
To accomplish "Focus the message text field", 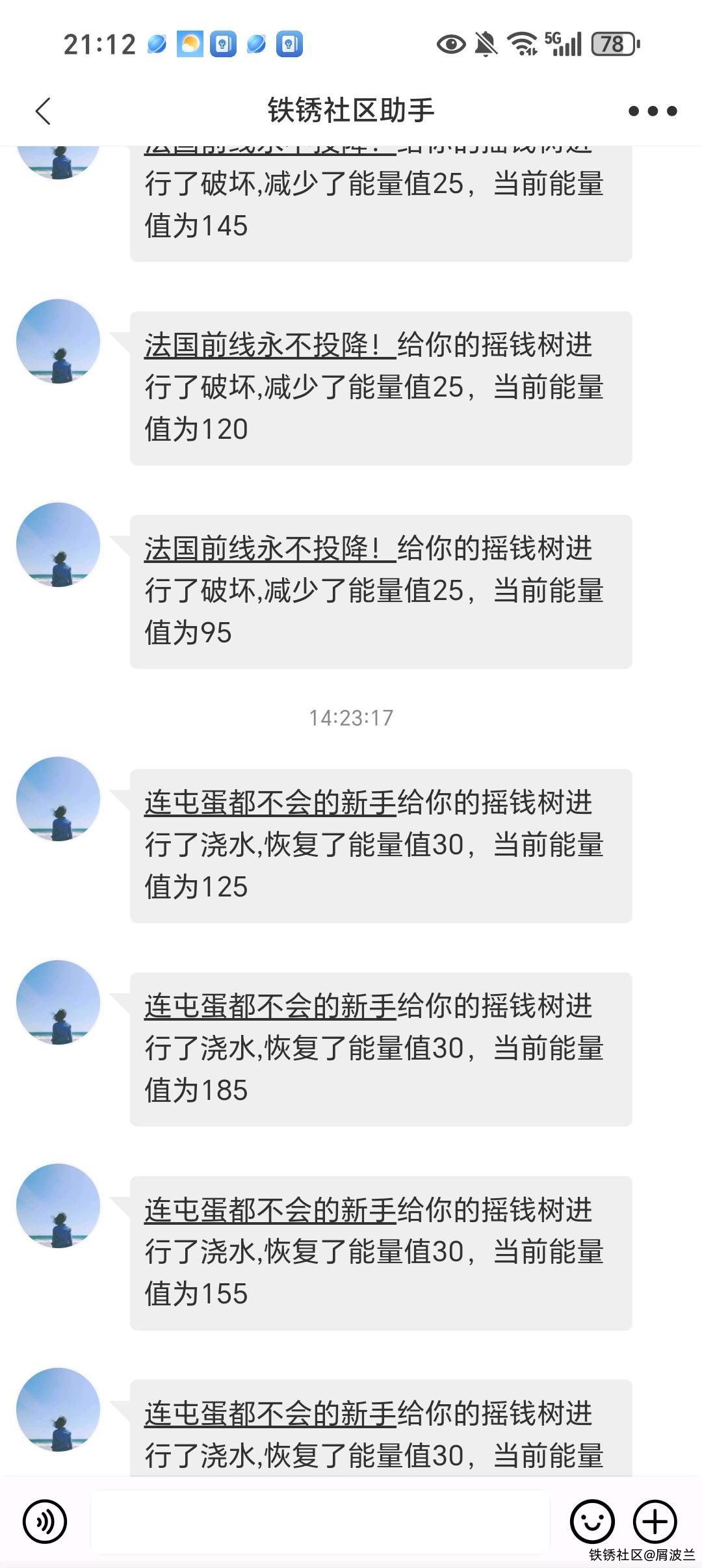I will tap(320, 1521).
